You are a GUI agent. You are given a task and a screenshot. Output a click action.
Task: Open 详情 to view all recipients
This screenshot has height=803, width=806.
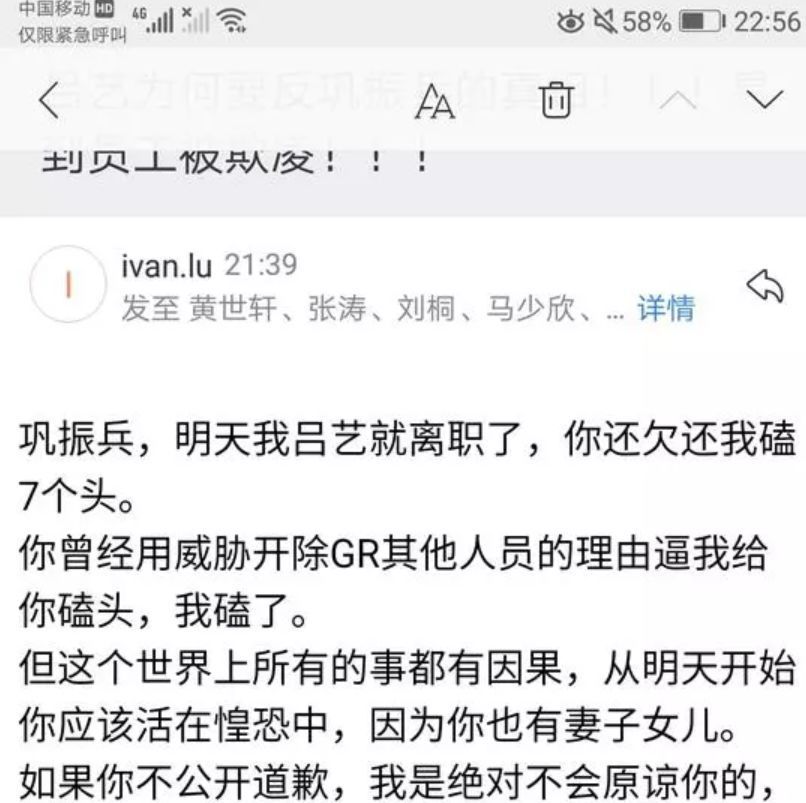(666, 309)
